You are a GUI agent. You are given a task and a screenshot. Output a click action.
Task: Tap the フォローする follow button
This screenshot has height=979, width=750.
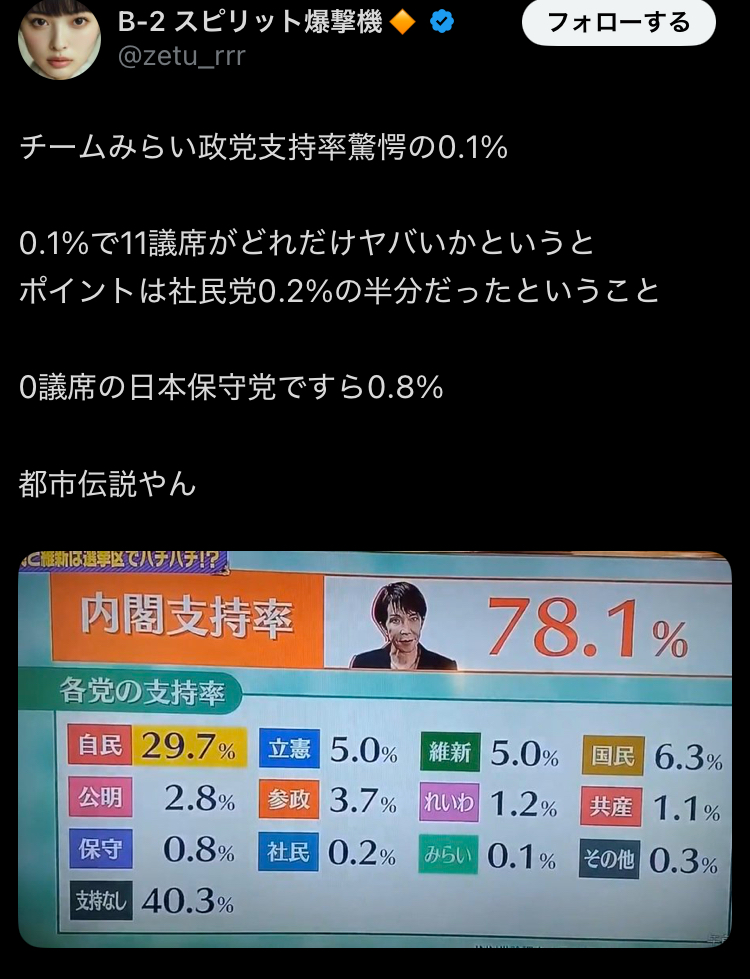click(x=618, y=22)
